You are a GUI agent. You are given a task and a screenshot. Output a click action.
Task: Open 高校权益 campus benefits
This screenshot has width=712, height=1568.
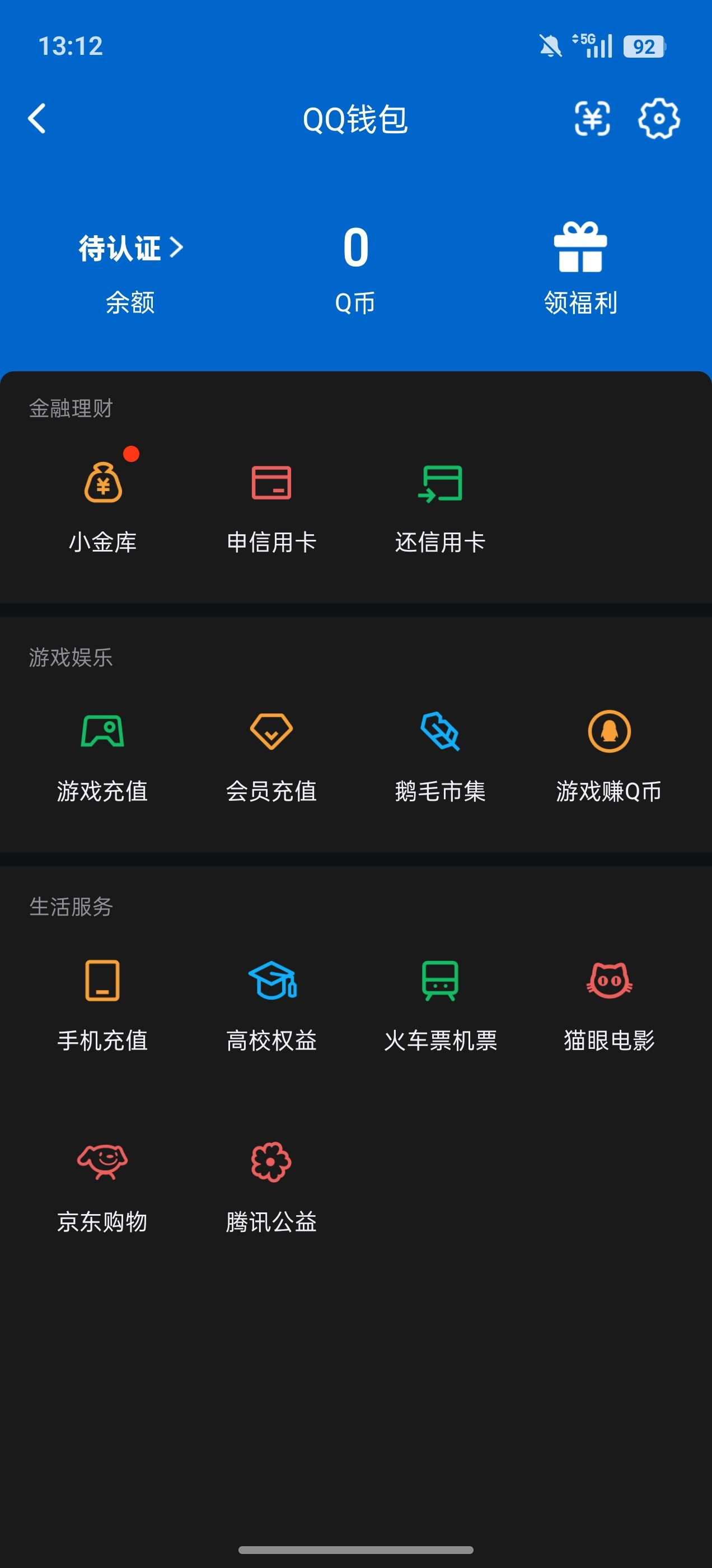[272, 1004]
